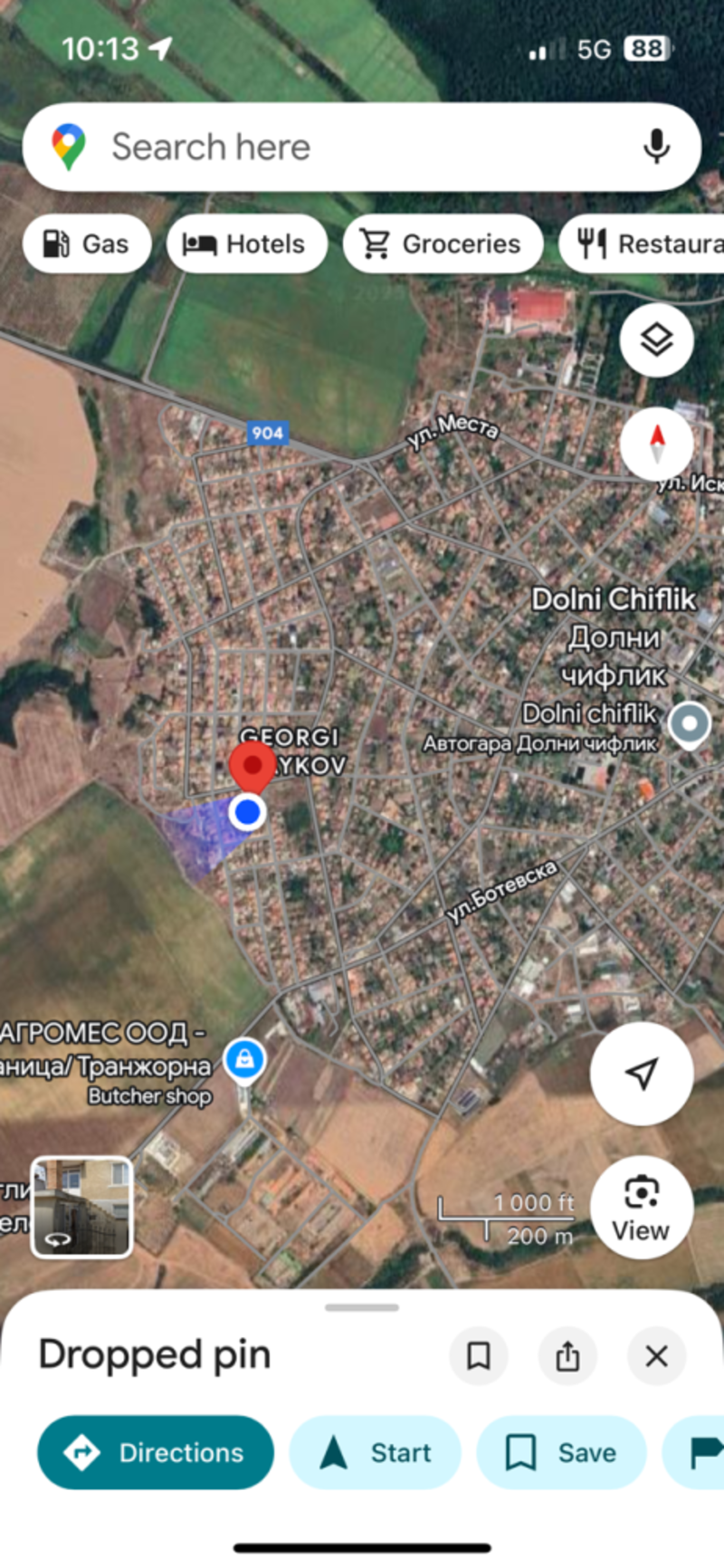Start voice search with the microphone
This screenshot has height=1568, width=724.
[656, 147]
